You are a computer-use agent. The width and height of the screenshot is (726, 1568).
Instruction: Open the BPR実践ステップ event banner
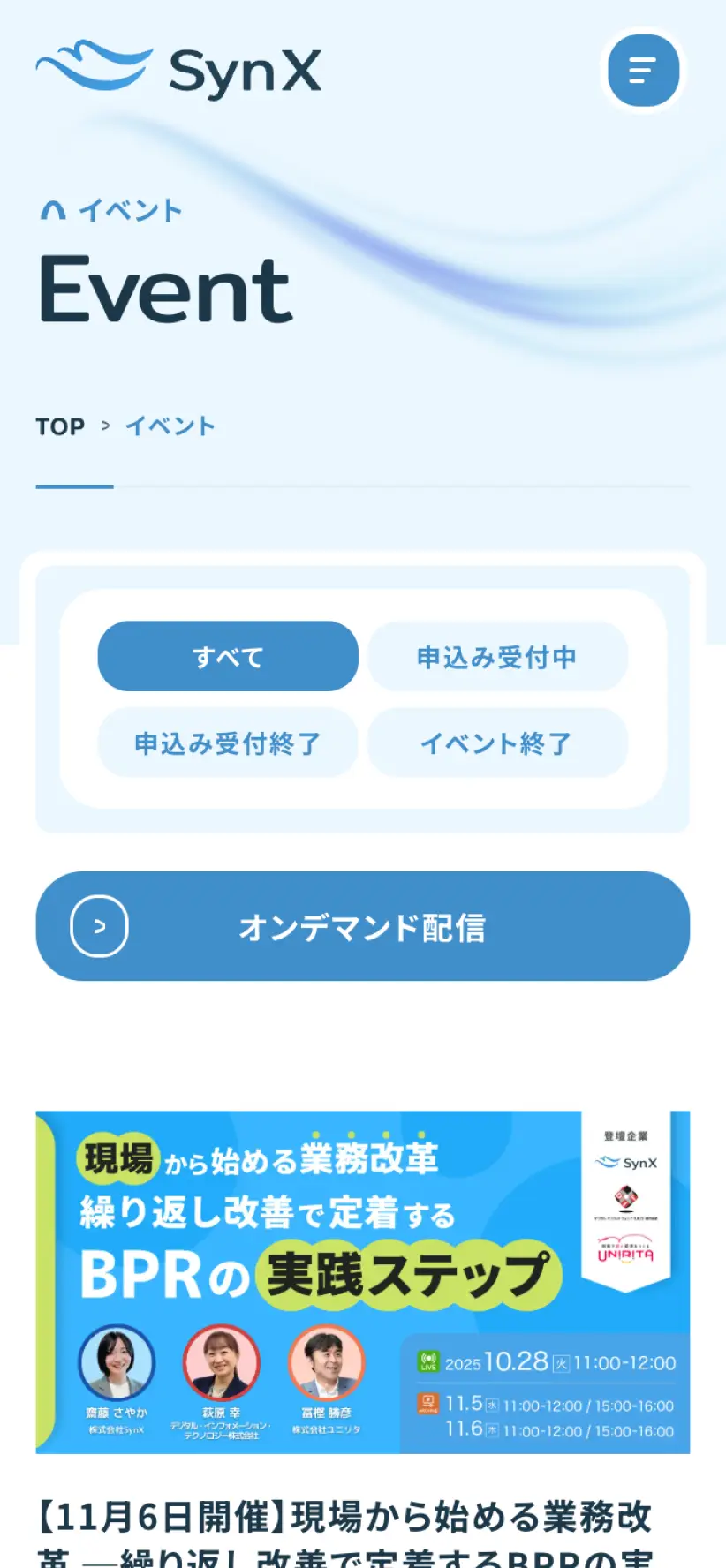coord(362,1281)
